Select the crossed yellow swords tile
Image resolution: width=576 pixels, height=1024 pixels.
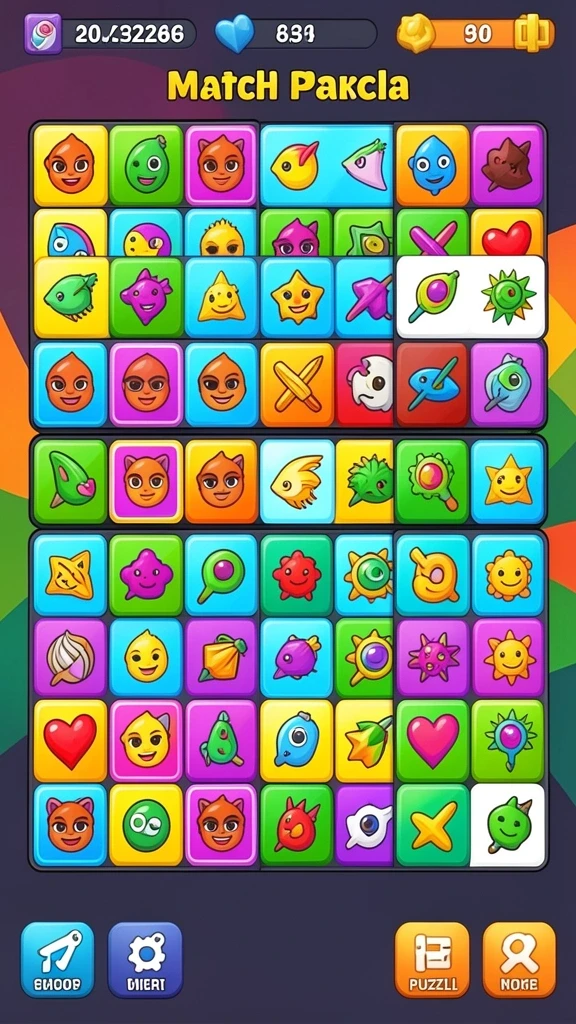click(297, 385)
